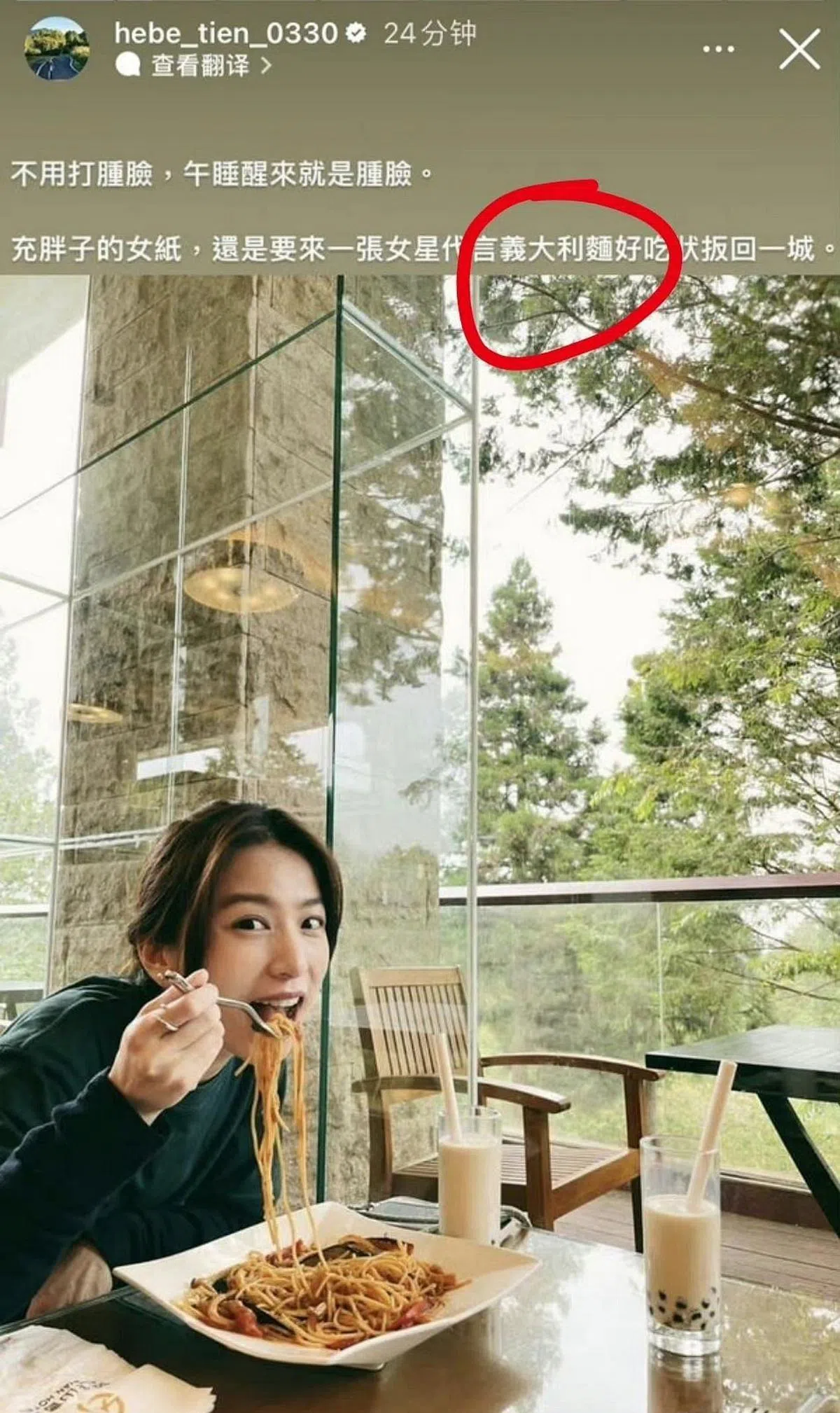Open hebe_tien_0330 profile picture

click(x=57, y=48)
